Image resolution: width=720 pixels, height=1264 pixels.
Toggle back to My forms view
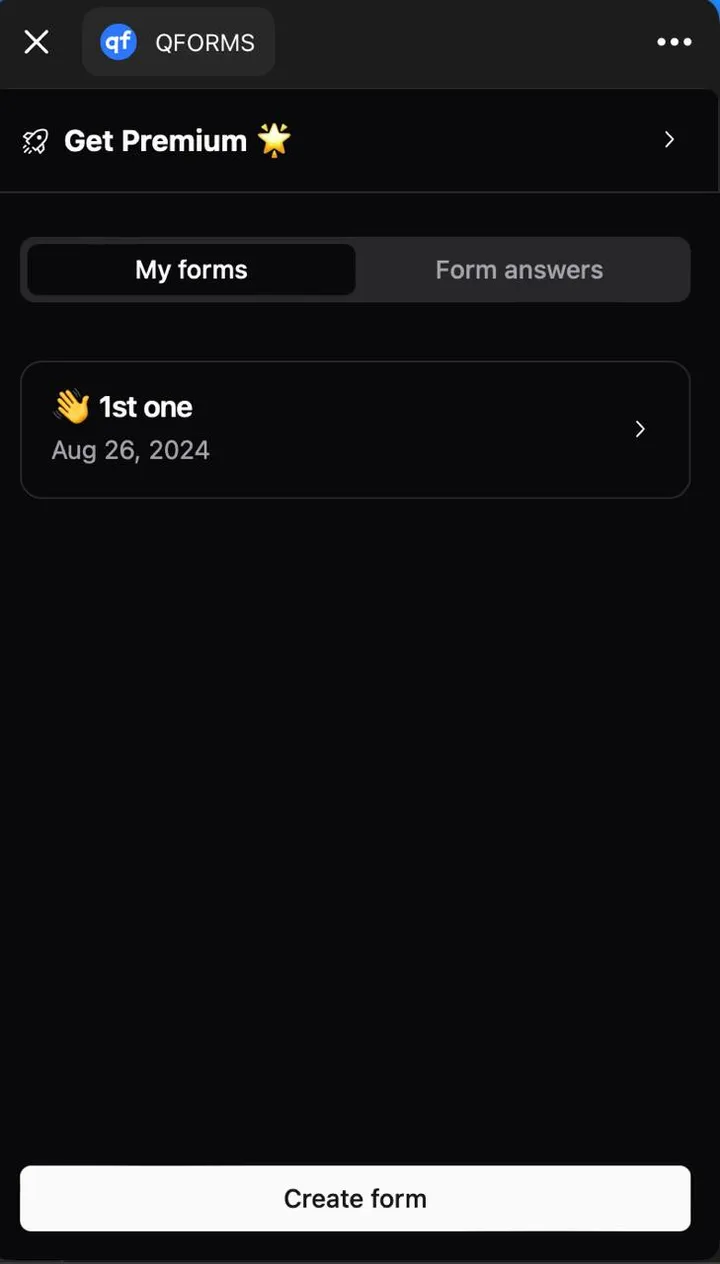point(190,269)
